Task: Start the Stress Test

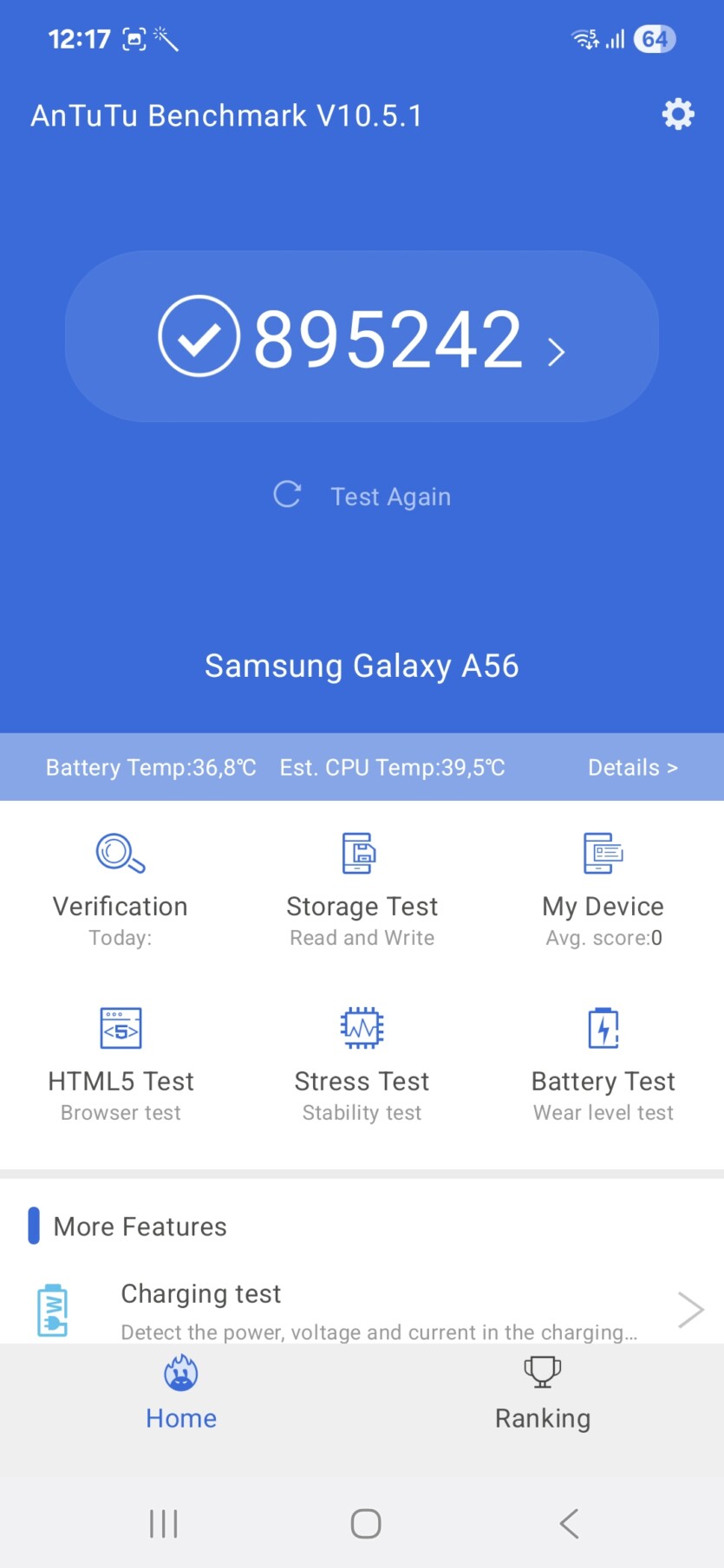Action: pos(362,1064)
